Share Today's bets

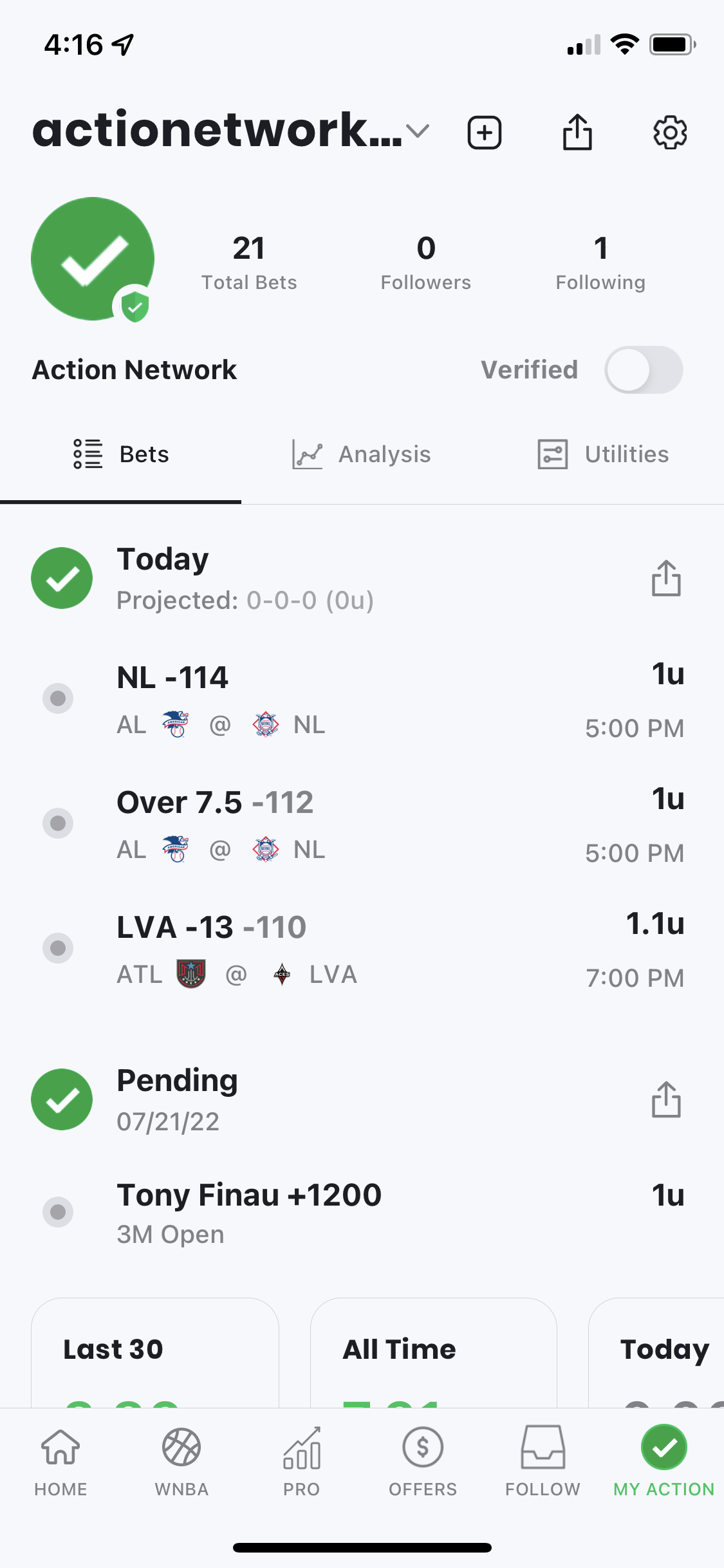[x=665, y=578]
